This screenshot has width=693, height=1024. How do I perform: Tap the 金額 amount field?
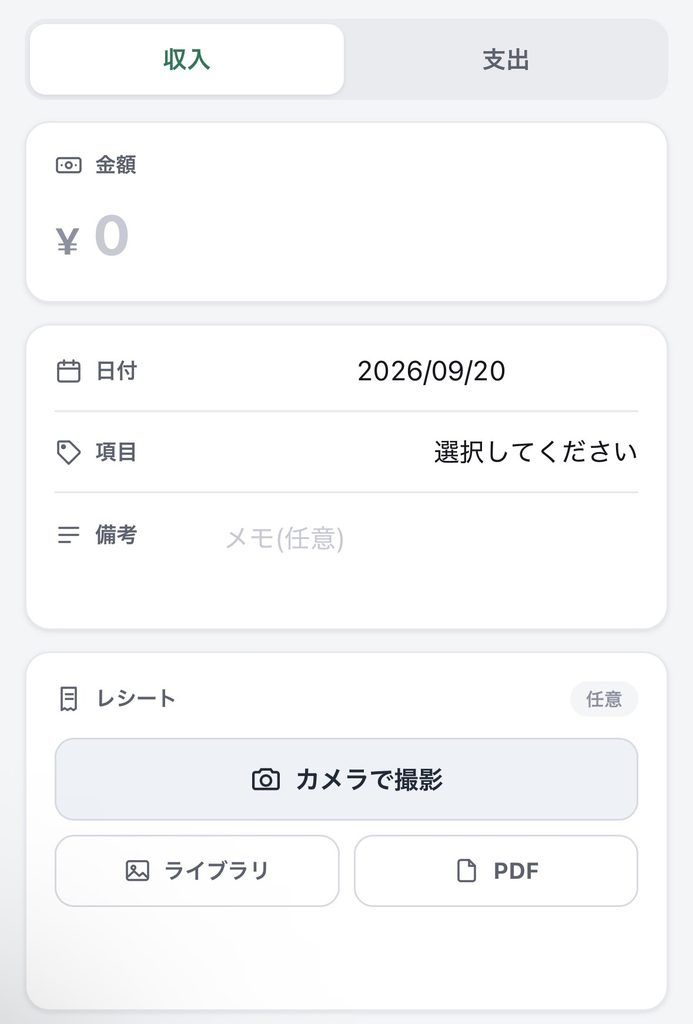click(x=346, y=236)
